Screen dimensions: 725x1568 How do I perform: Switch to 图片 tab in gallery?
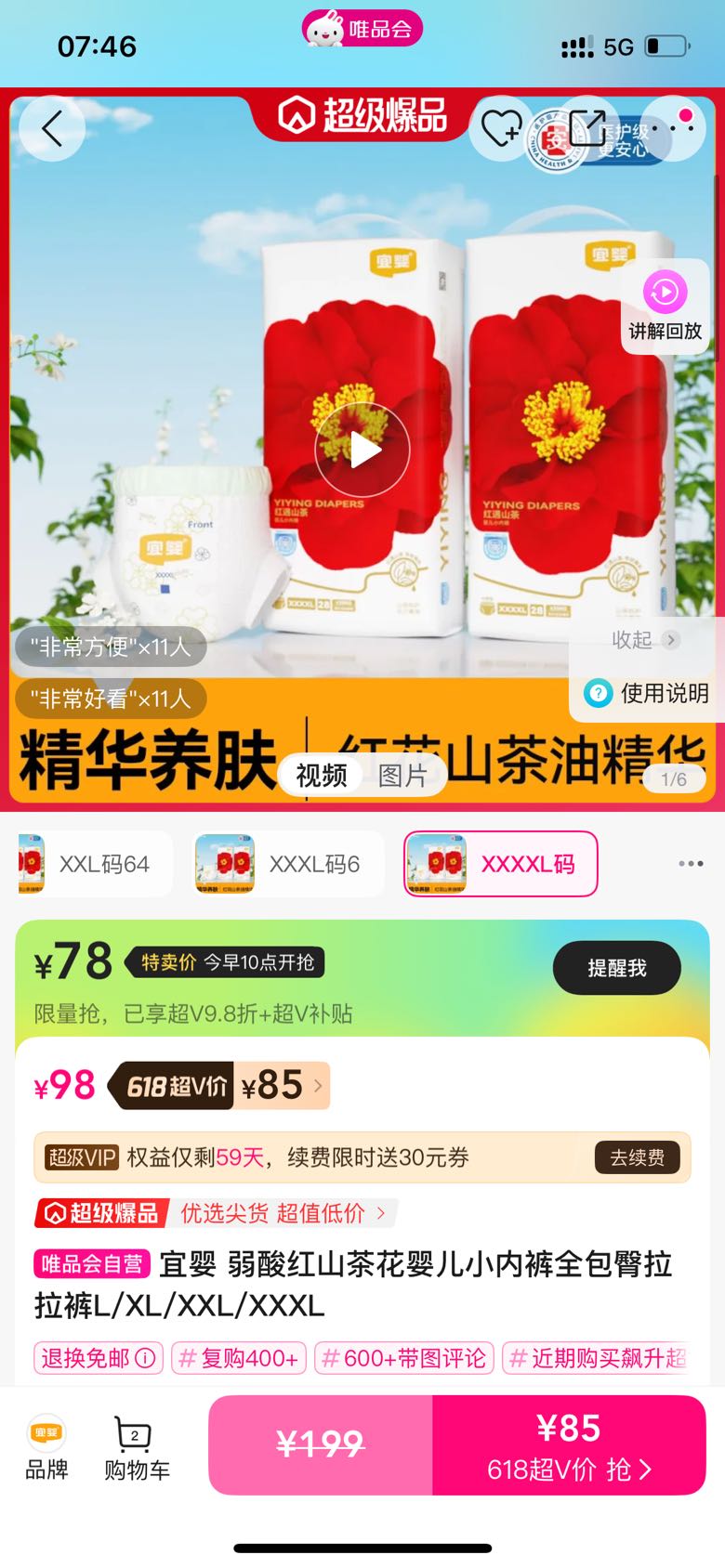402,775
